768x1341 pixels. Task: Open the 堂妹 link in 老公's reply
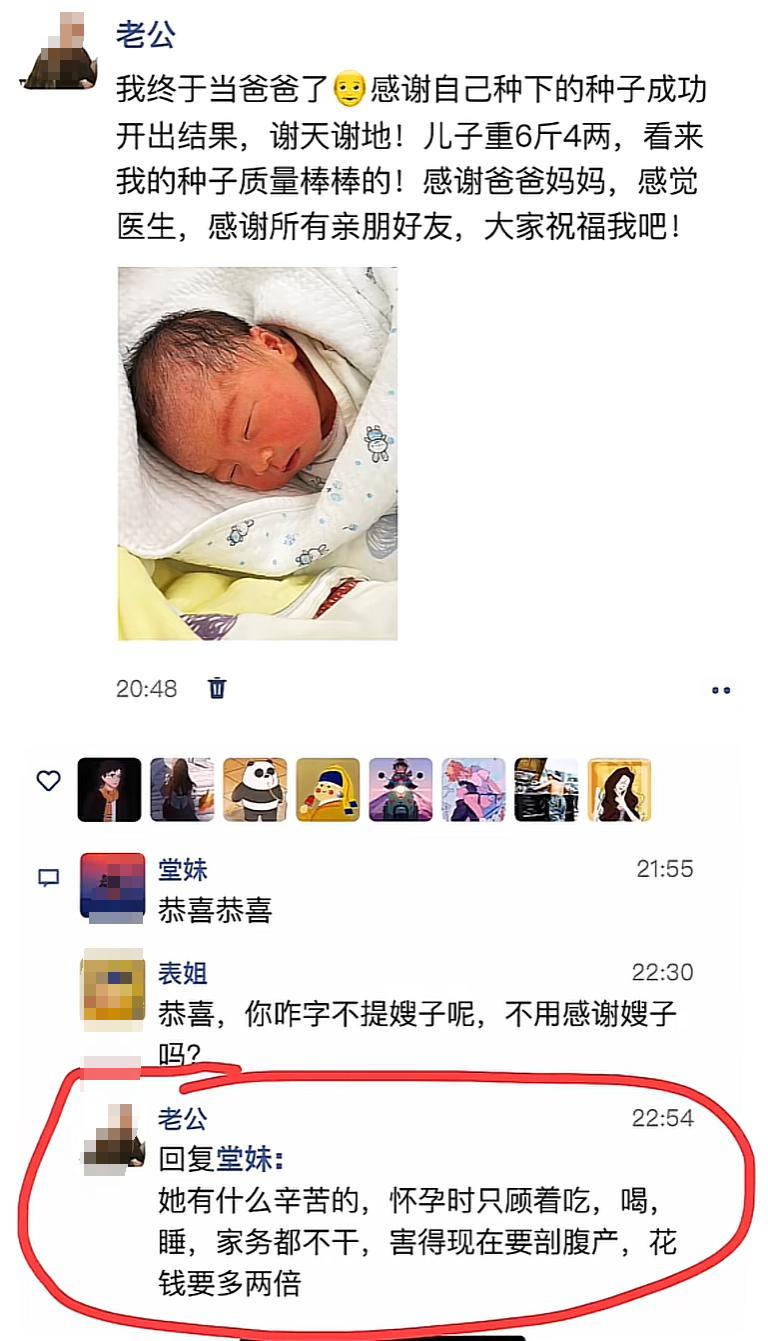[x=245, y=1159]
